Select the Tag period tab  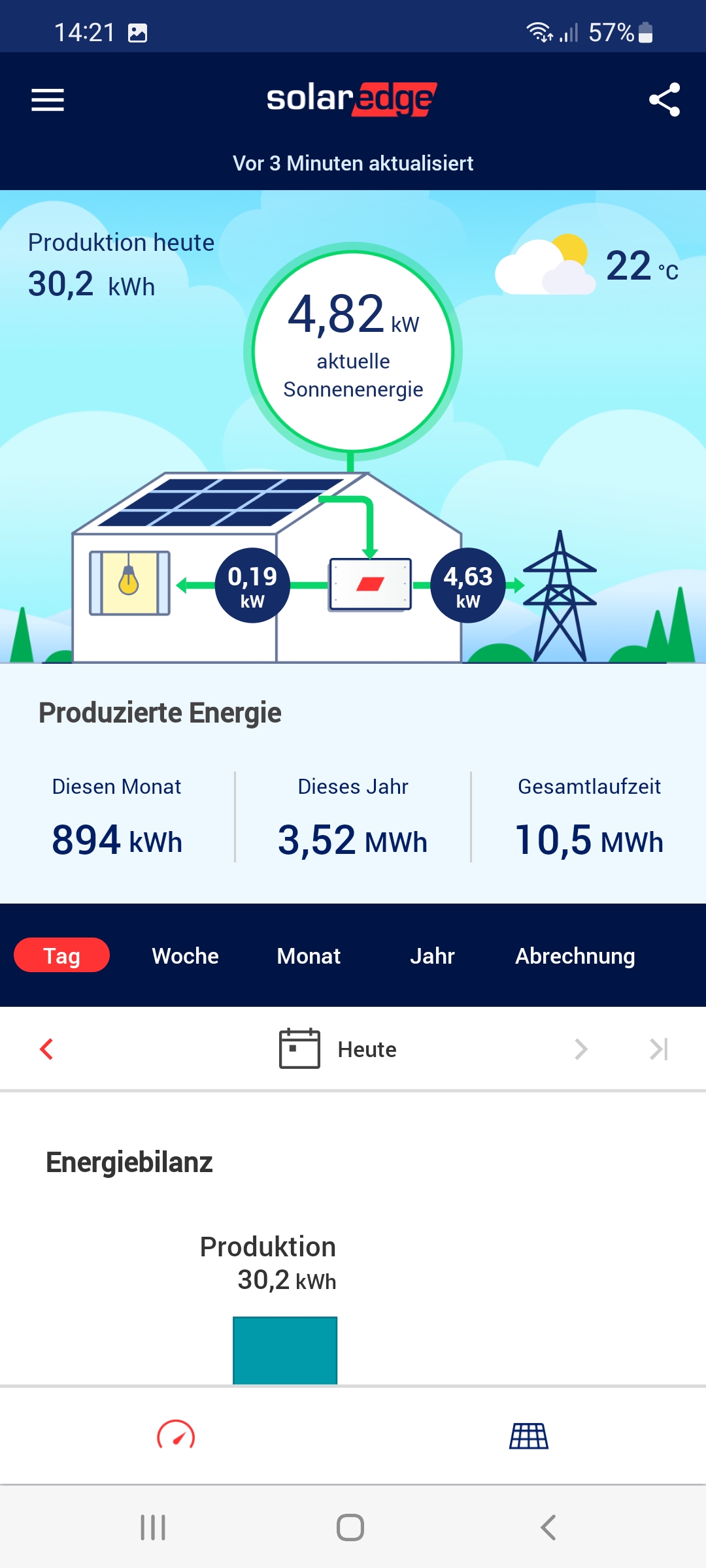point(61,955)
